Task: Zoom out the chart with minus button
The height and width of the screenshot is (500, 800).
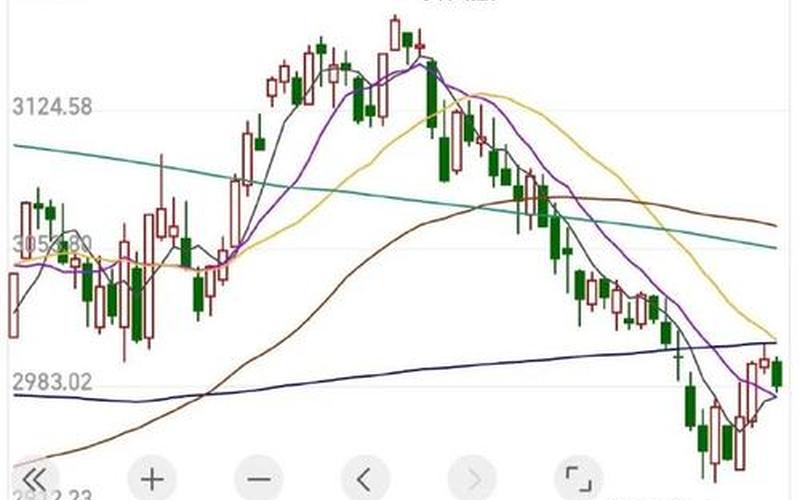Action: coord(258,478)
